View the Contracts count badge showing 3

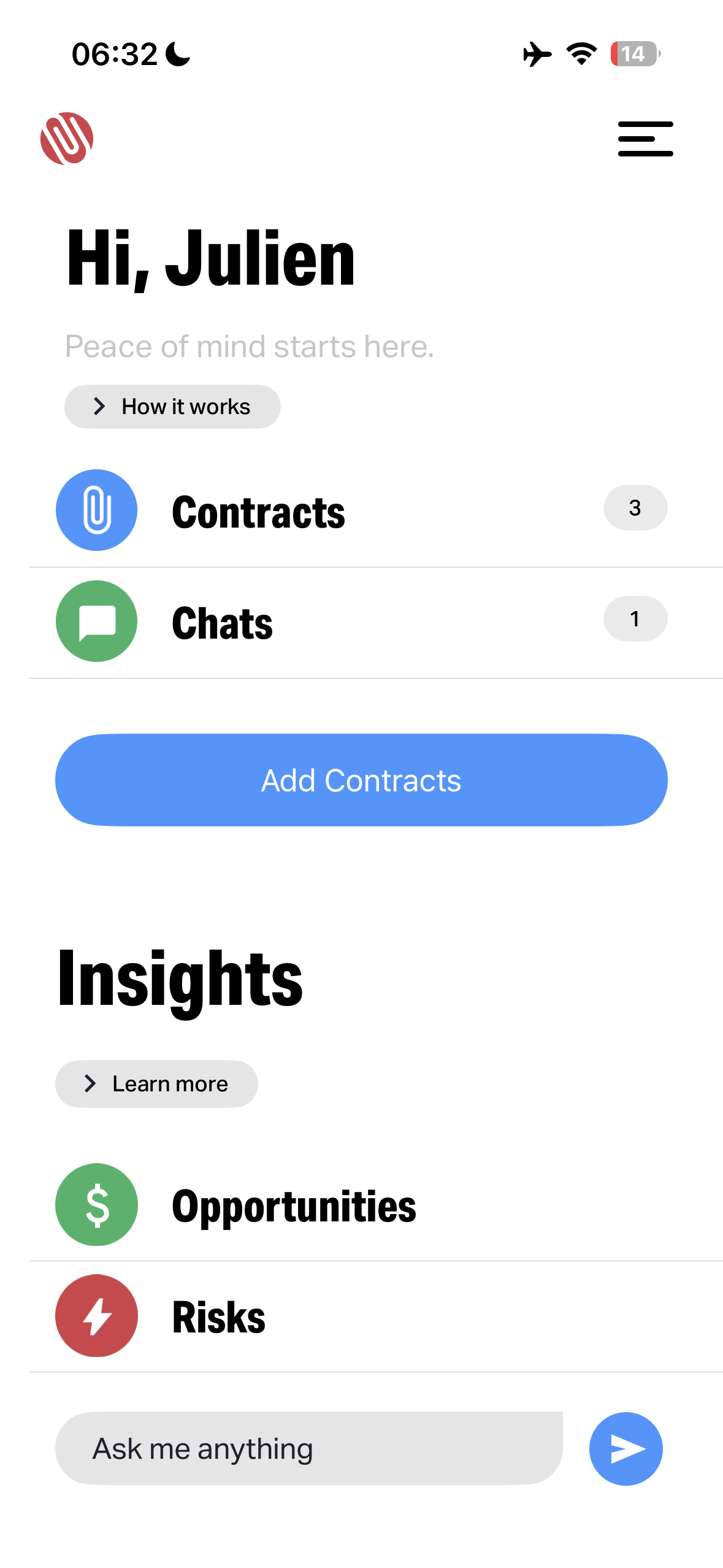pyautogui.click(x=635, y=507)
